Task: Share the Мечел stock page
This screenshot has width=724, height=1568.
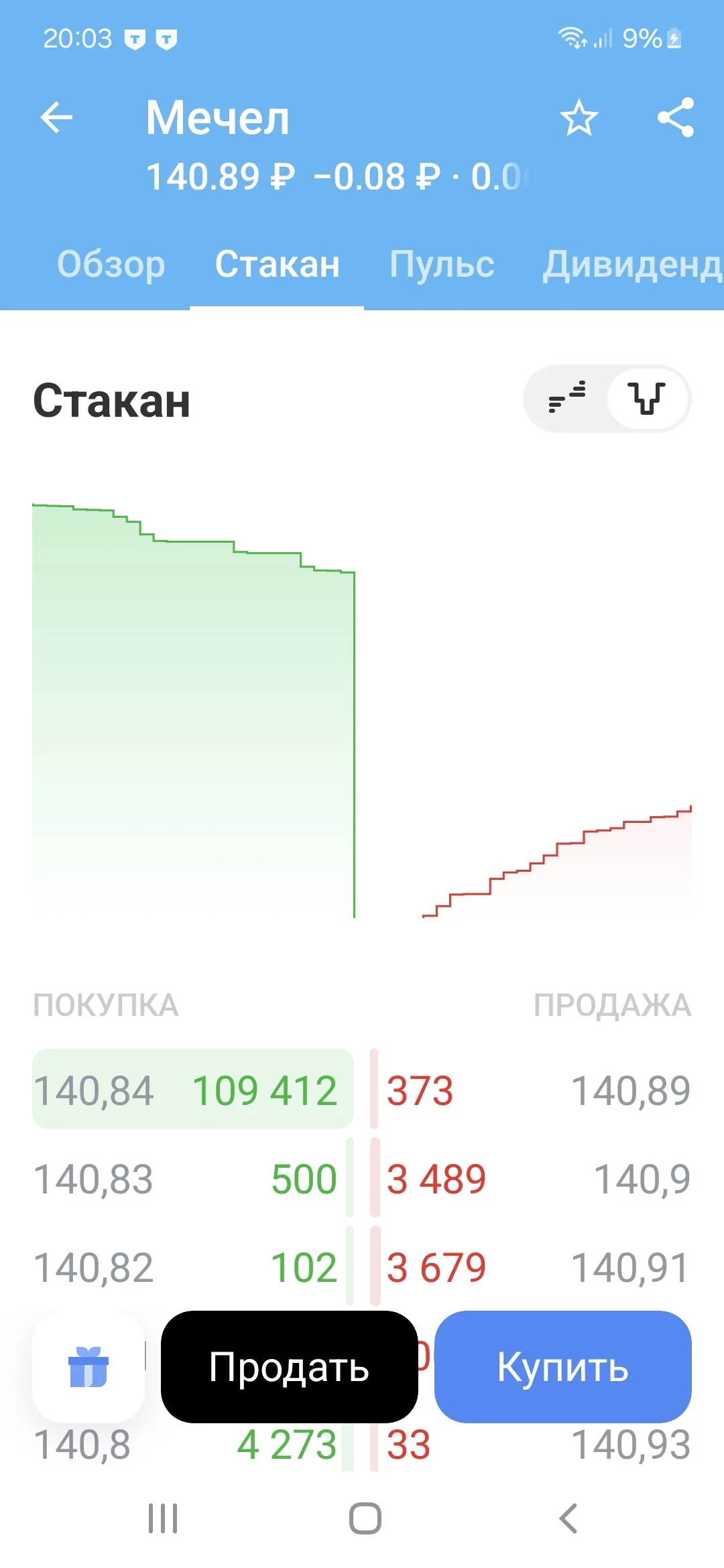Action: tap(675, 118)
